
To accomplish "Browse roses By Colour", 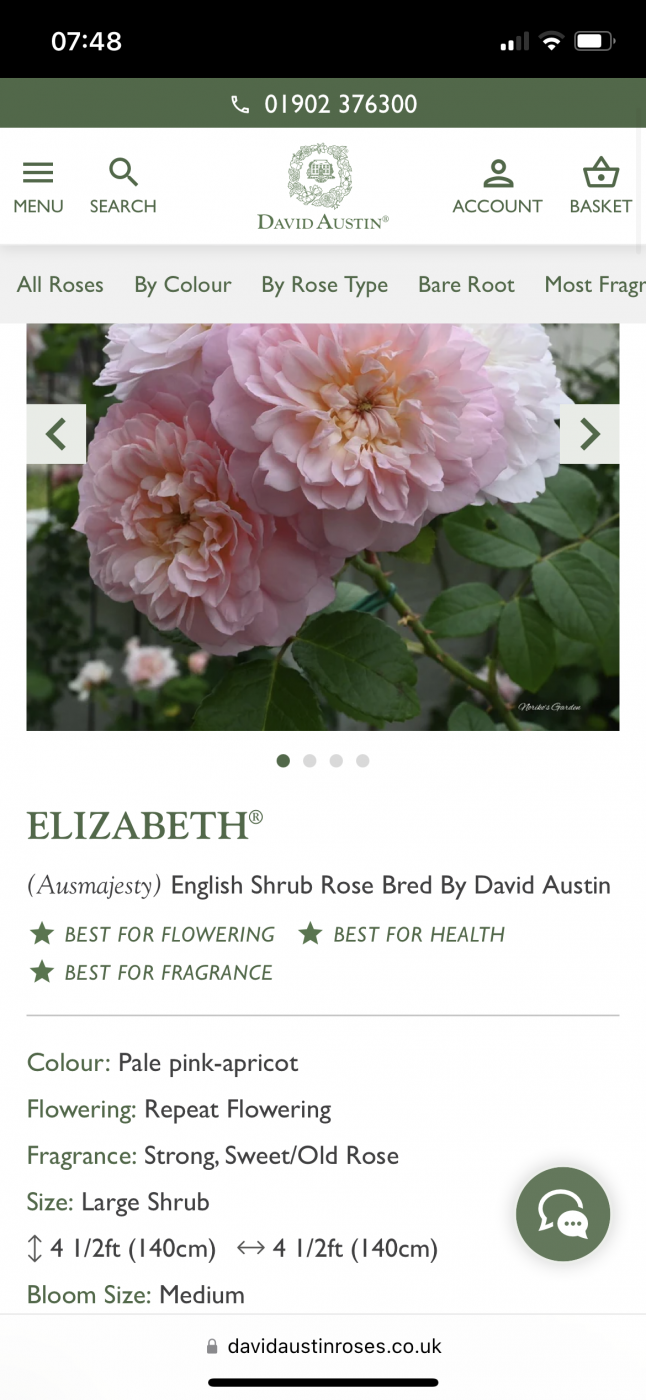I will (x=183, y=285).
